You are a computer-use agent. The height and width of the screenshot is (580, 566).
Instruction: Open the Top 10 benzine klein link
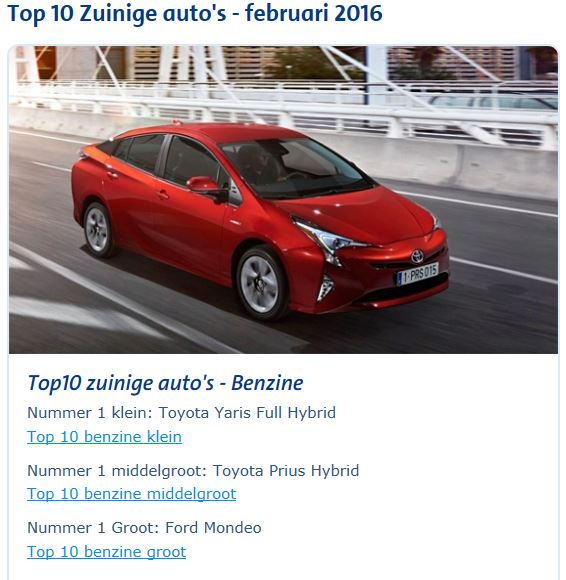point(104,437)
